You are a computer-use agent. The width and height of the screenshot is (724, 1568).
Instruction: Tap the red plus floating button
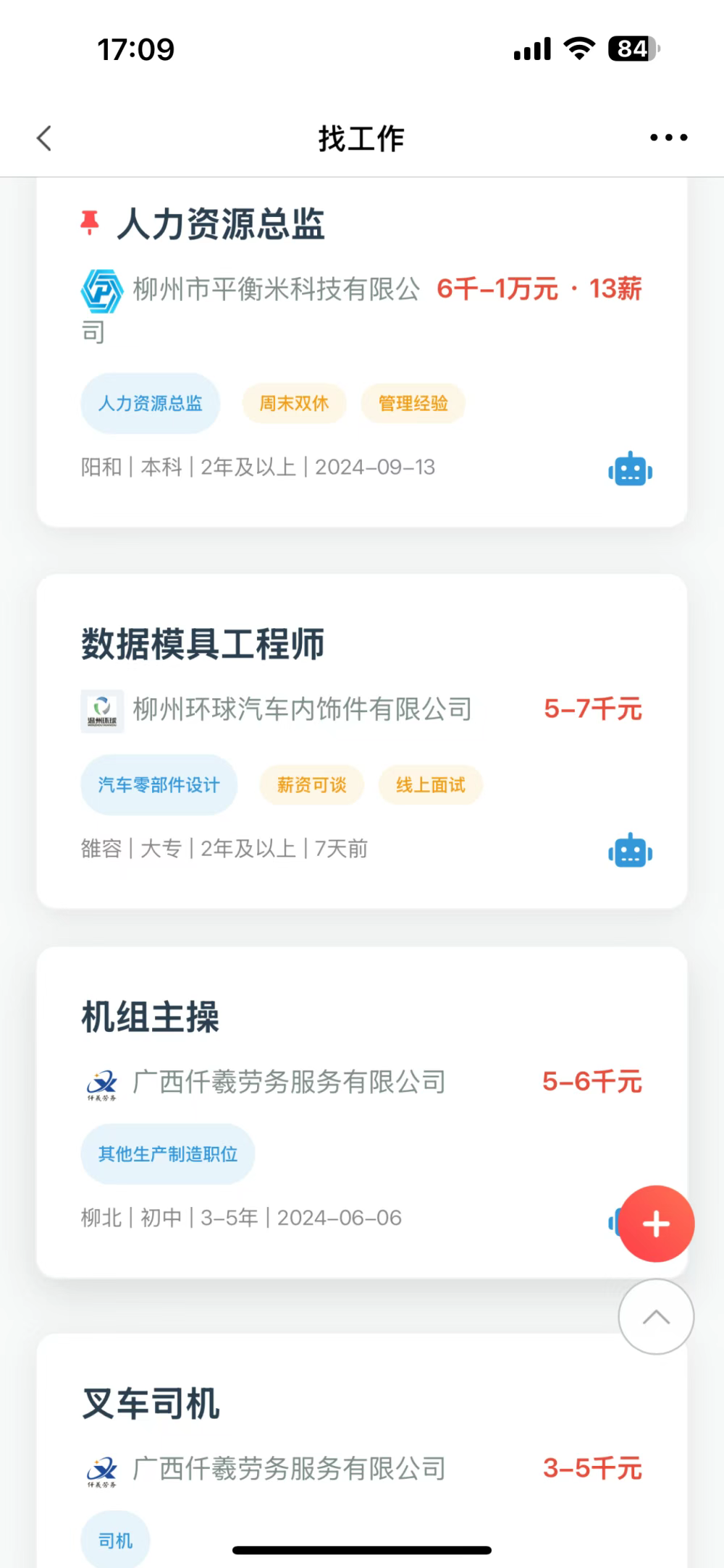point(656,1224)
